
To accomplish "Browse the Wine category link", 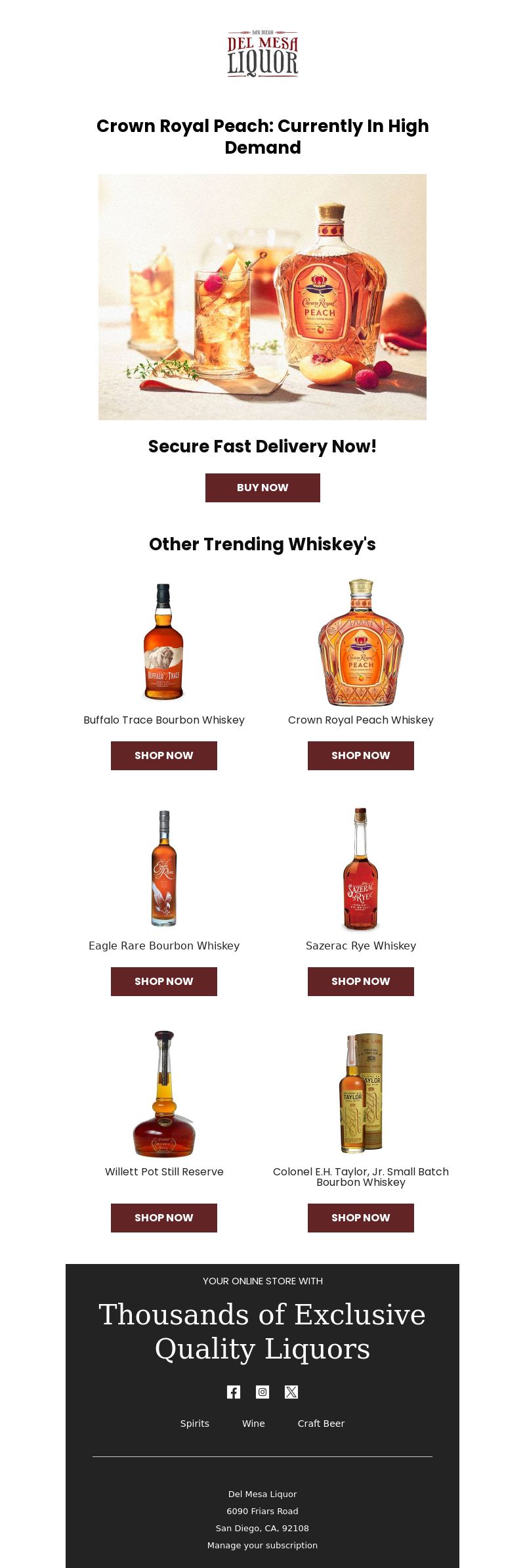I will point(253,1424).
